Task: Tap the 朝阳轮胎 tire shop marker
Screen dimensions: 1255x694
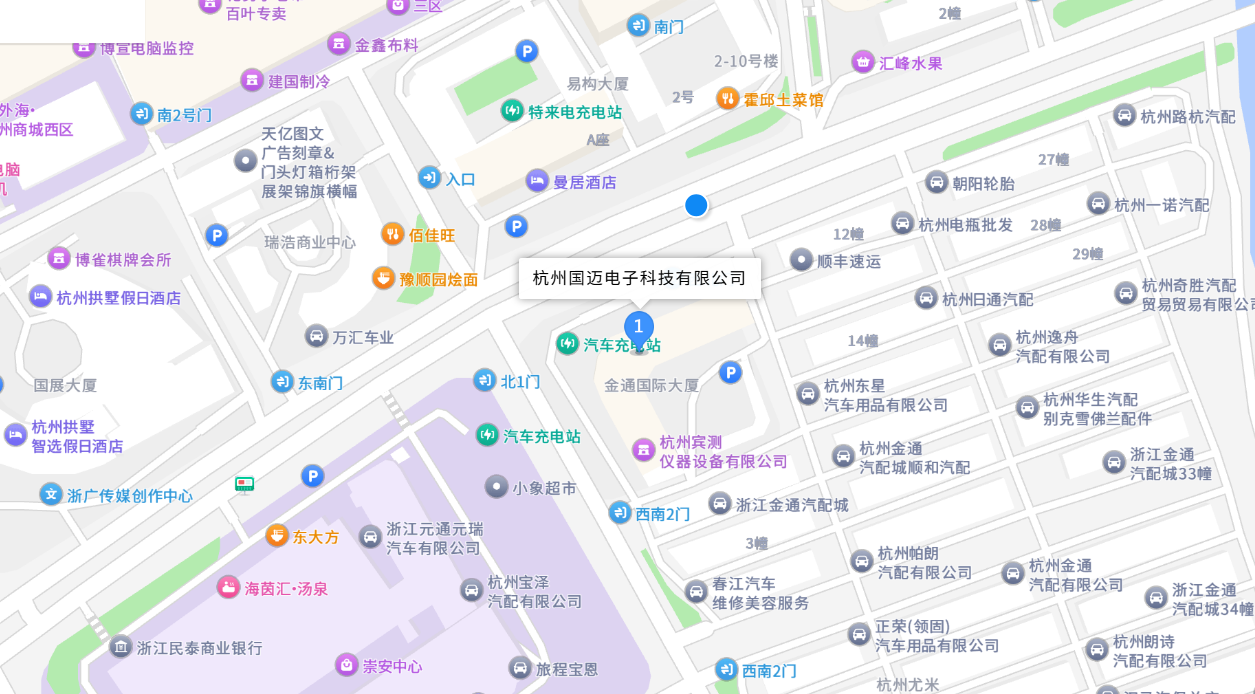Action: point(936,183)
